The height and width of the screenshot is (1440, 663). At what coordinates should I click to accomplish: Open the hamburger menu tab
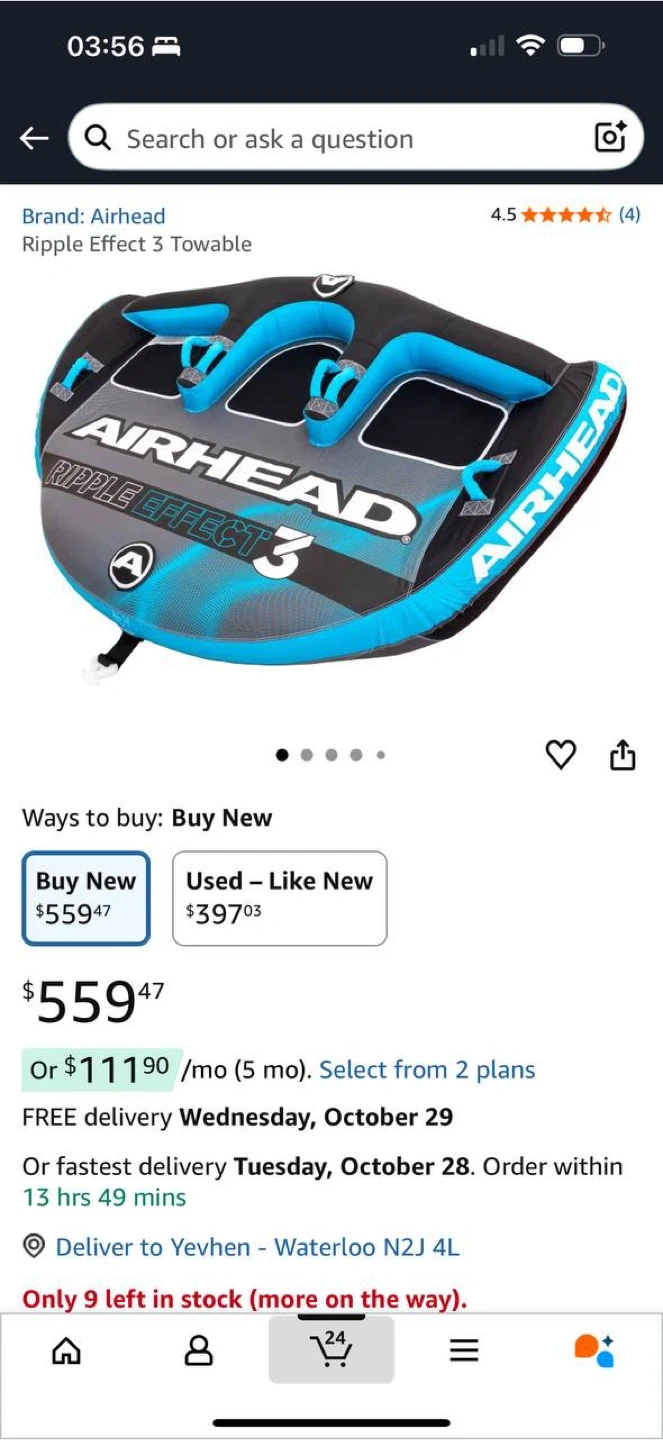[463, 1351]
